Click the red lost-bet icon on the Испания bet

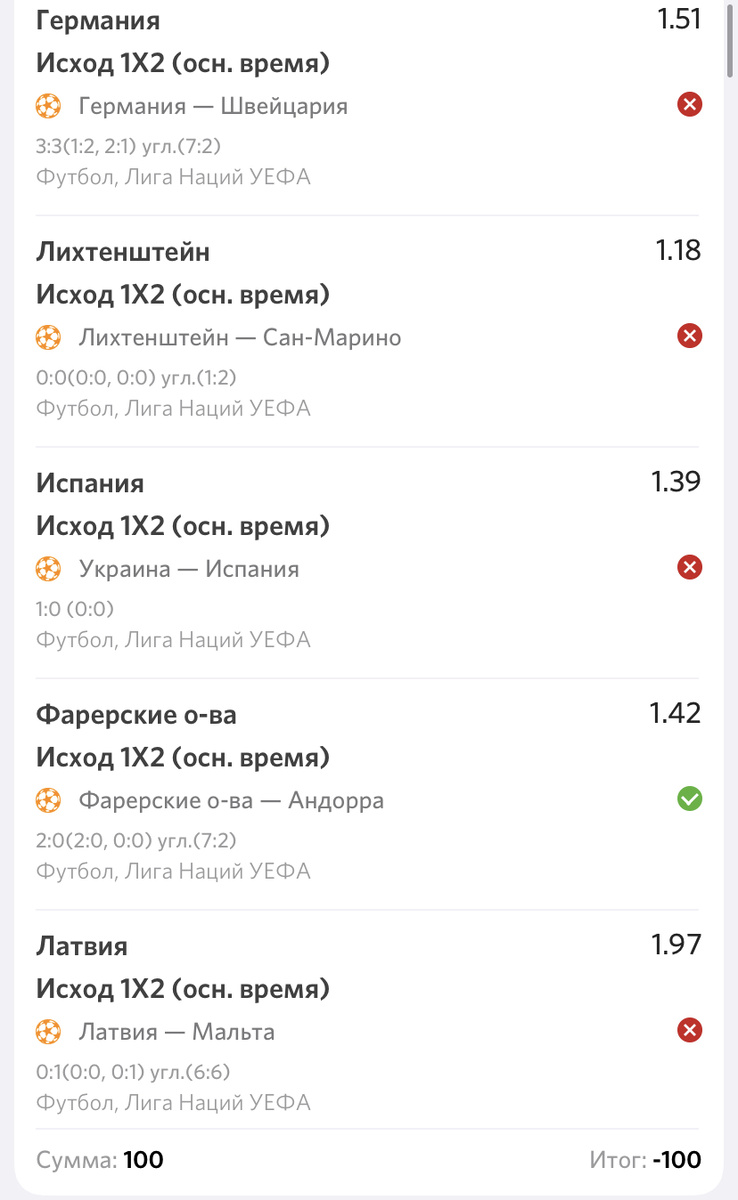coord(689,568)
